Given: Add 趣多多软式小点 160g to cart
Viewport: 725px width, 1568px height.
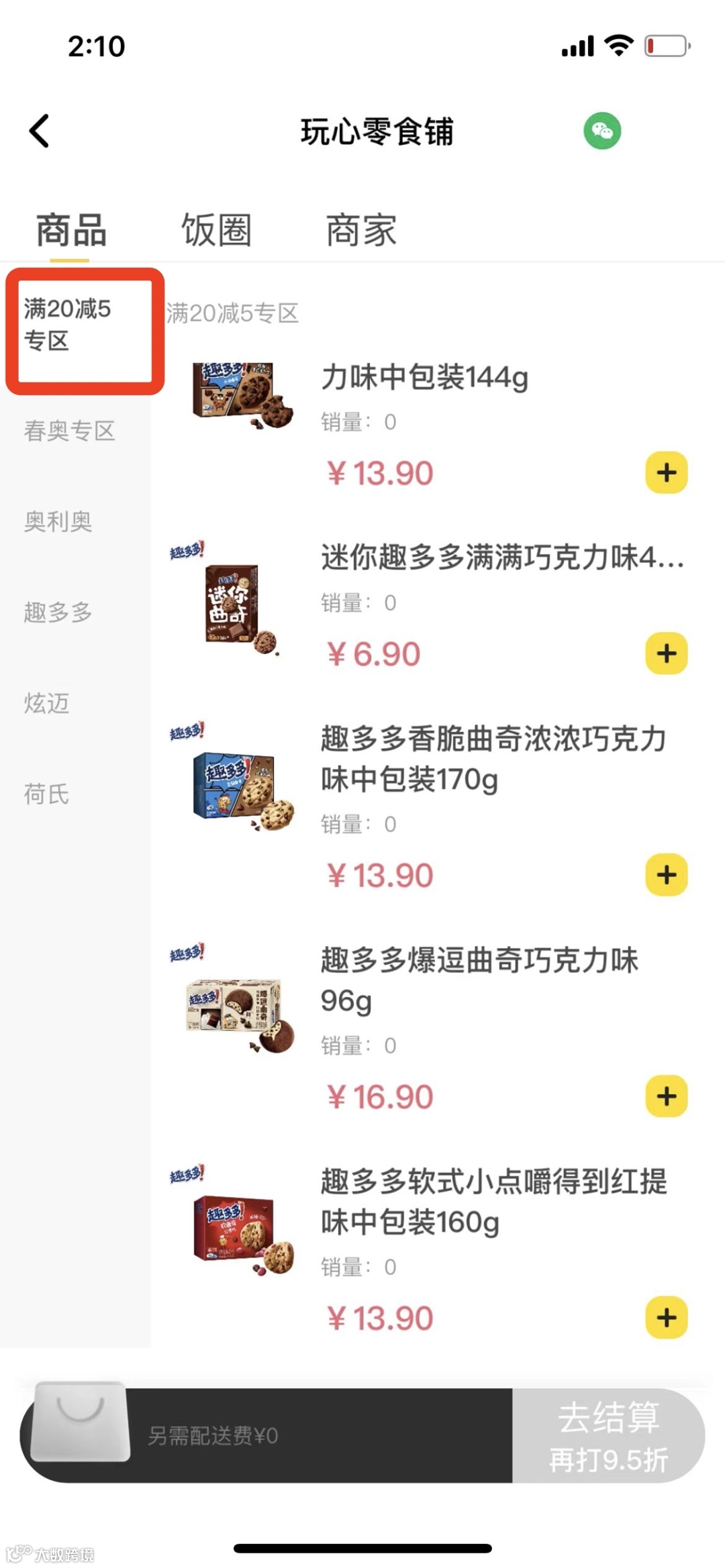Looking at the screenshot, I should [666, 1318].
